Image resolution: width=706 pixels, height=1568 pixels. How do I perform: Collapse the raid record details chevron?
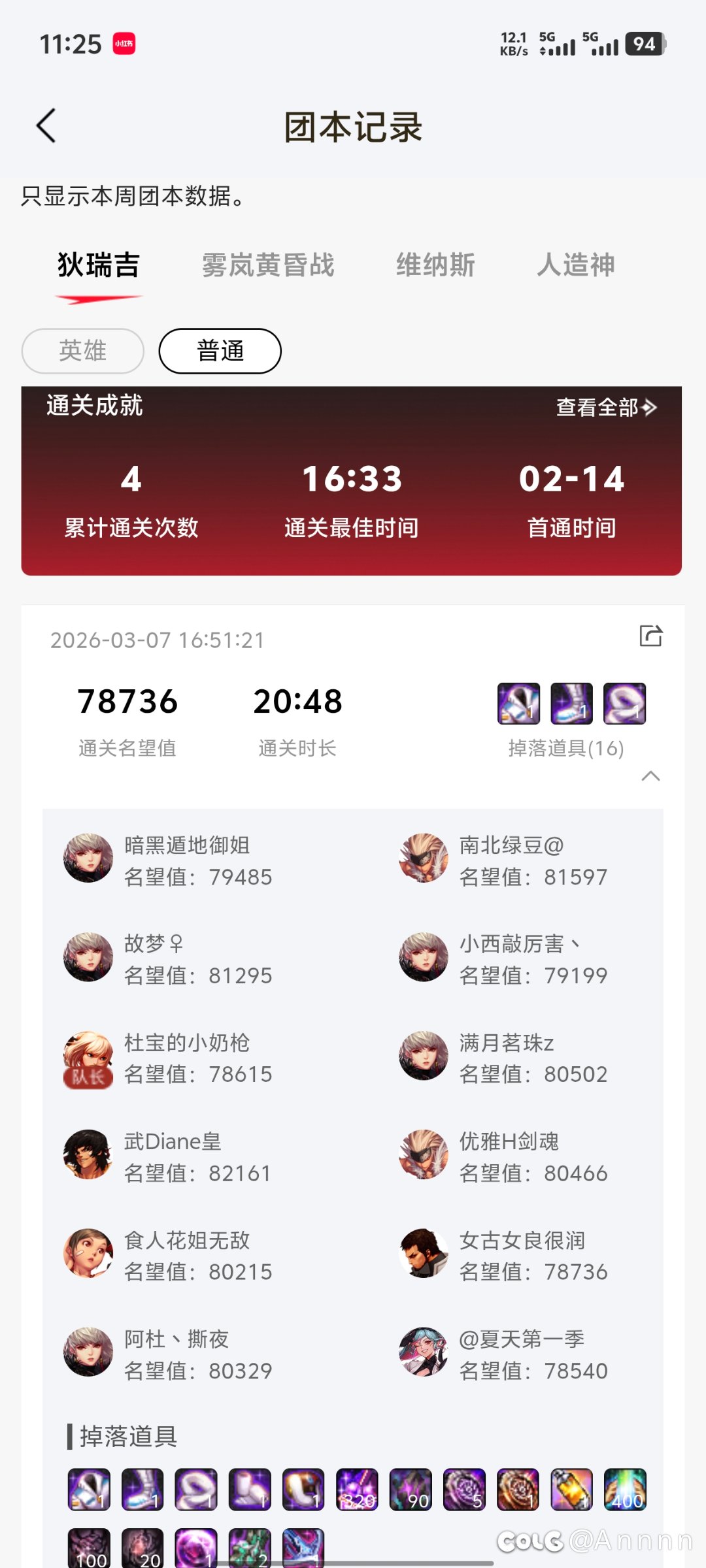650,776
